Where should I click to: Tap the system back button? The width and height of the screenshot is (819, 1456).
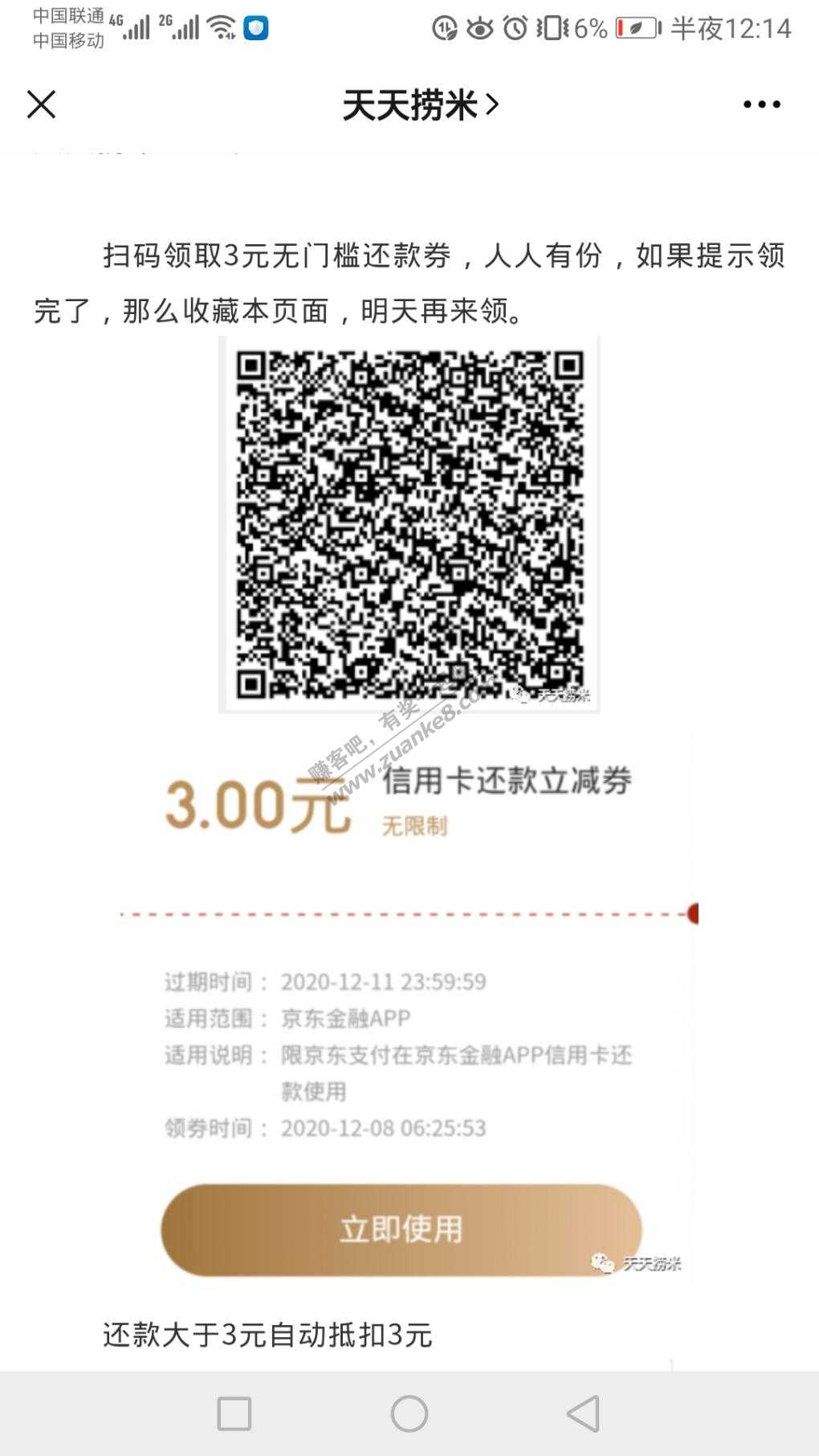click(x=584, y=1413)
